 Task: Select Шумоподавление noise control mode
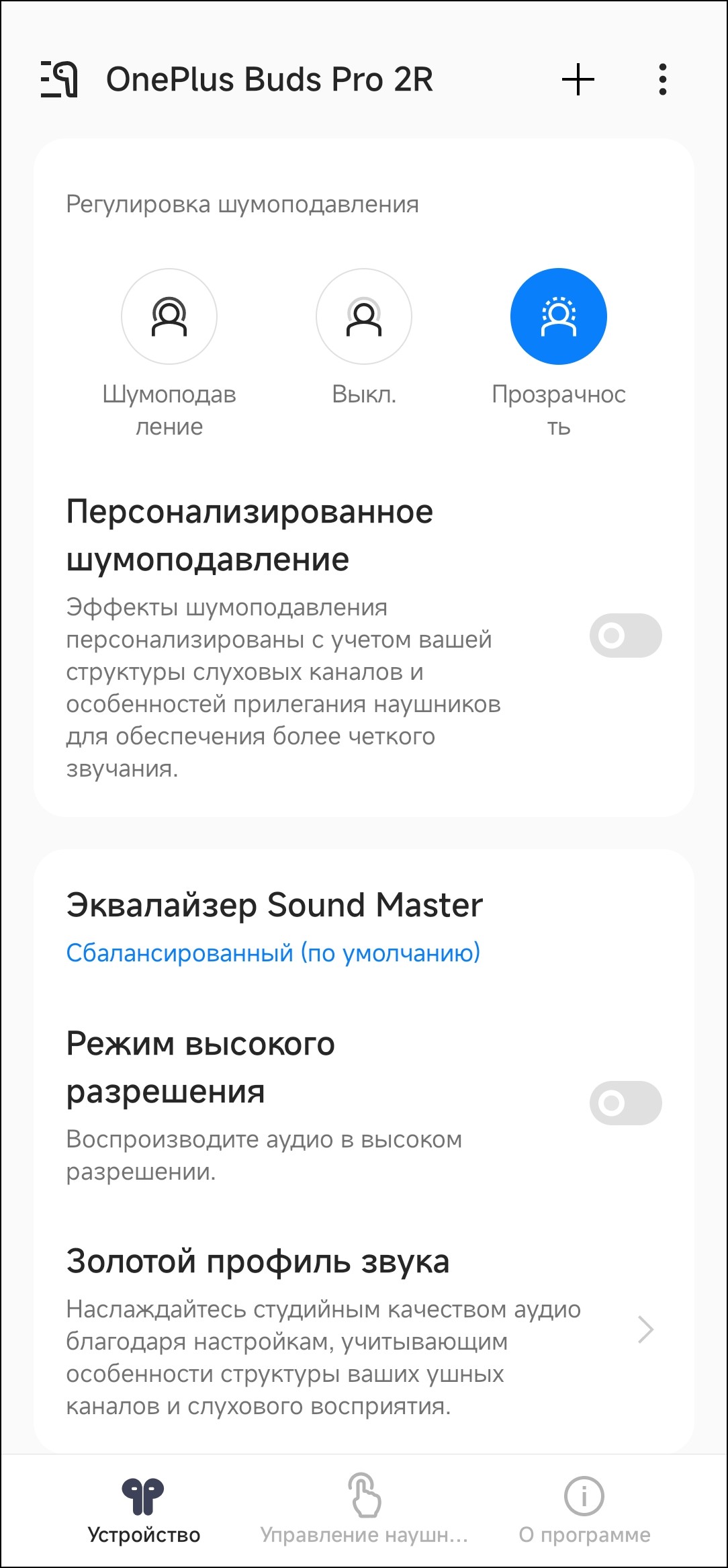[x=169, y=316]
